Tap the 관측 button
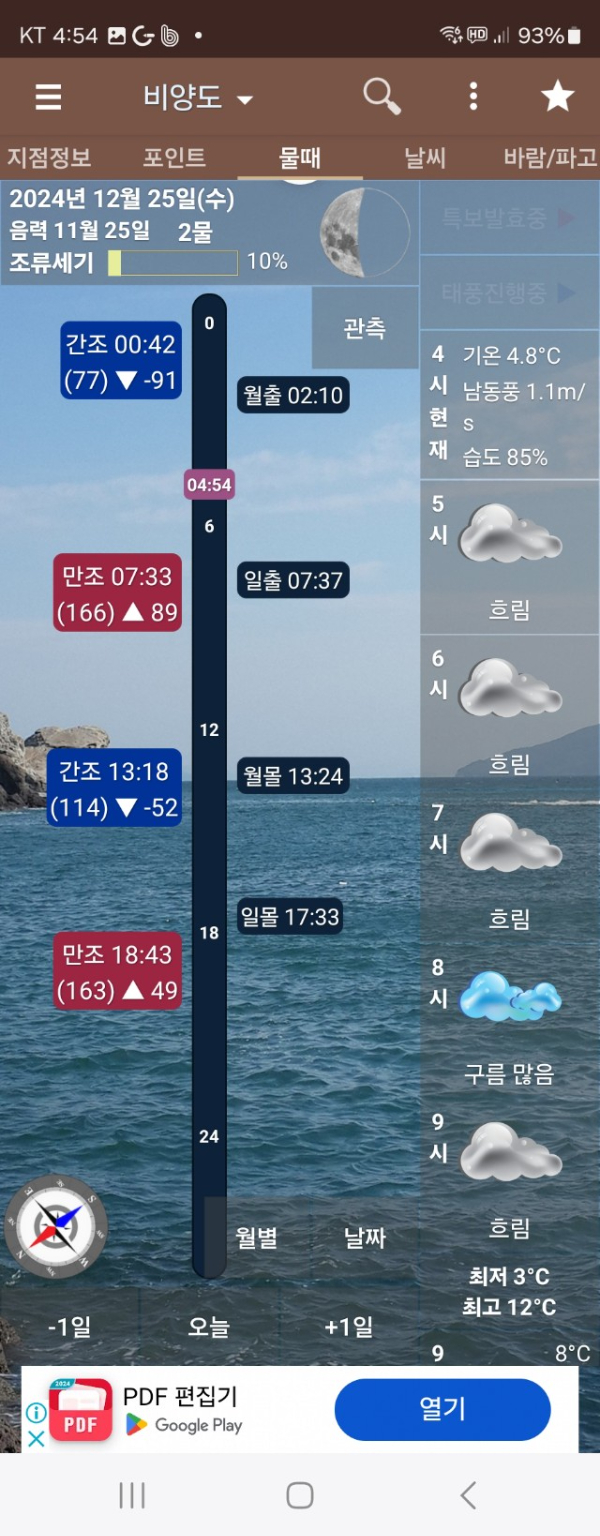 [365, 329]
